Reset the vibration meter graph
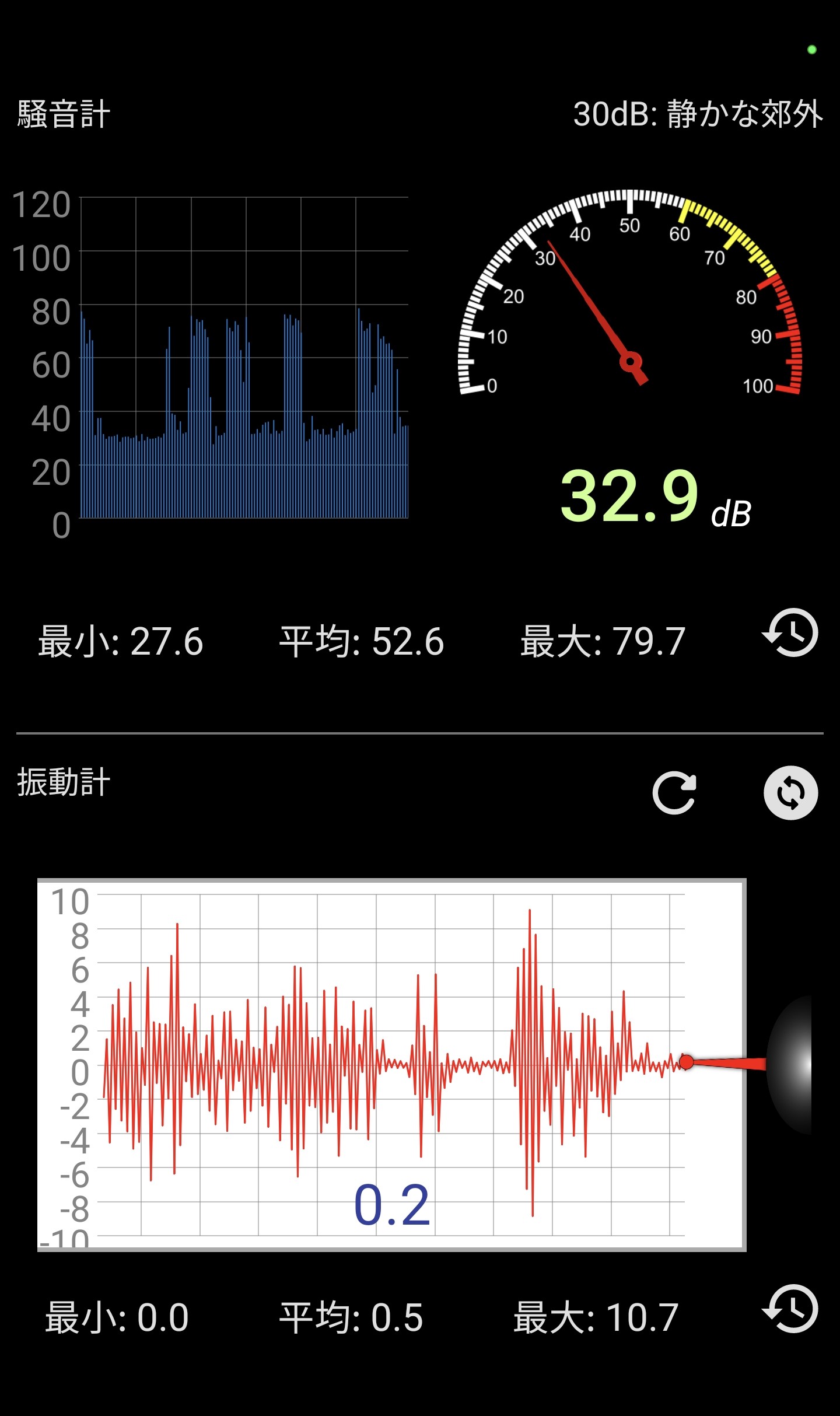The height and width of the screenshot is (1416, 840). pyautogui.click(x=674, y=792)
